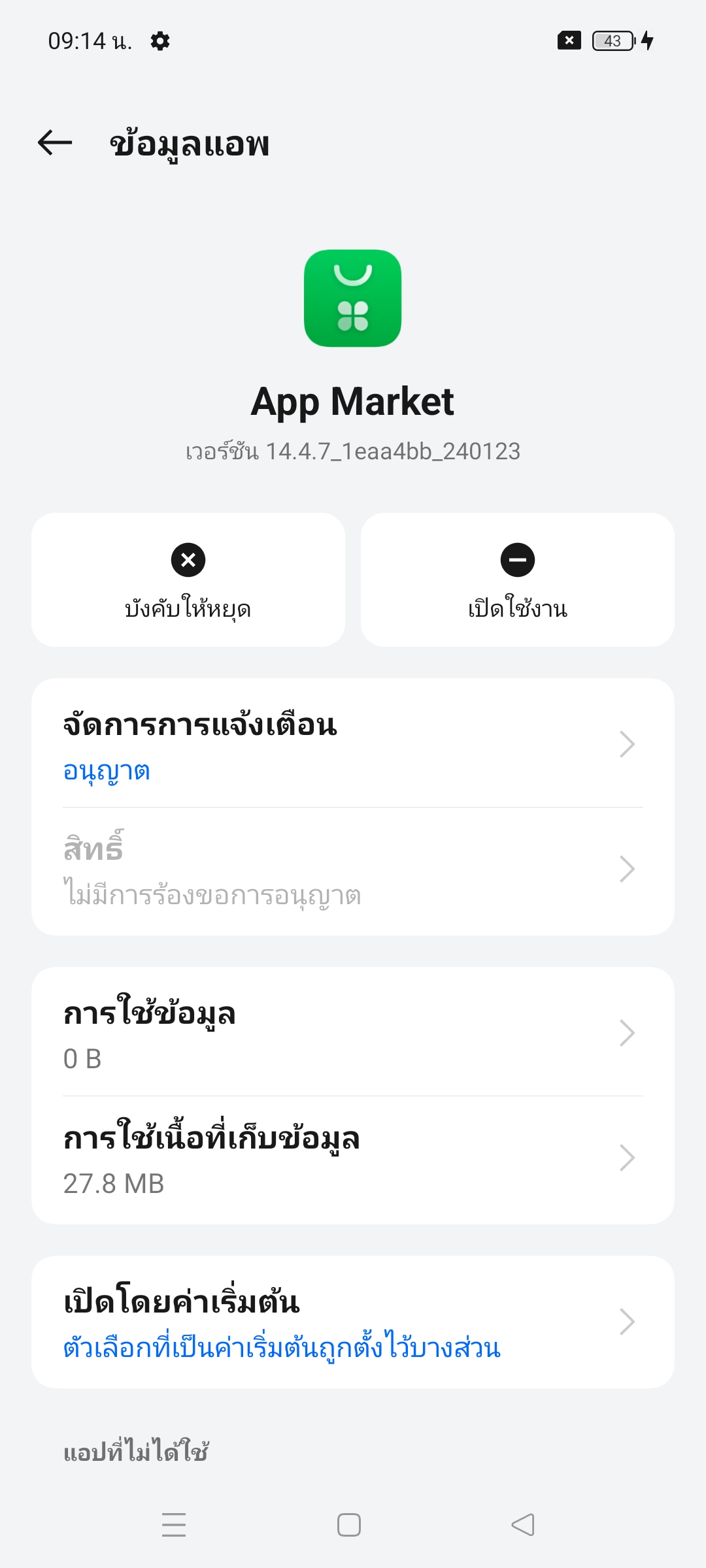Go back from the ข้อมูลแอพ screen
The height and width of the screenshot is (1568, 706).
pos(55,142)
